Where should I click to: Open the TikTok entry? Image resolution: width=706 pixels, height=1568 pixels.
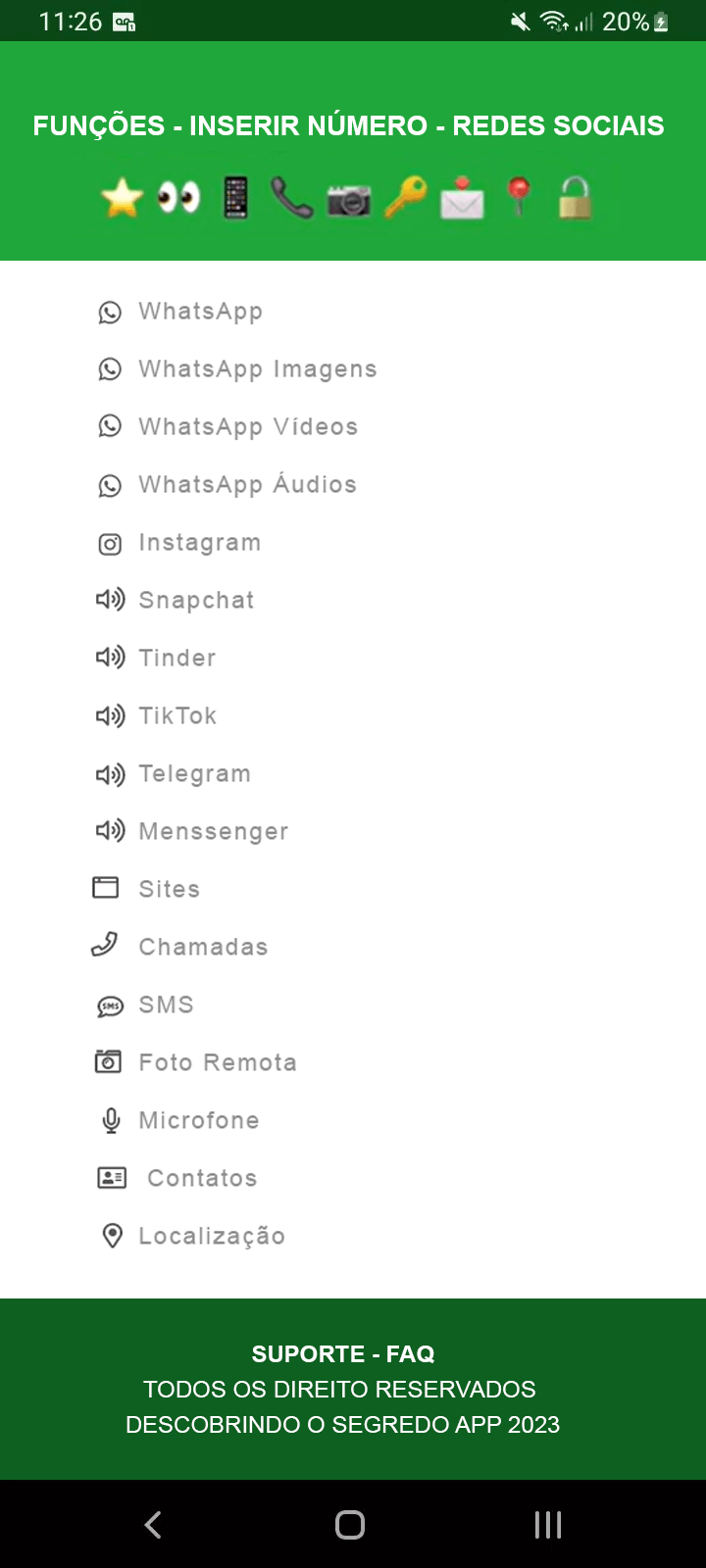tap(177, 716)
